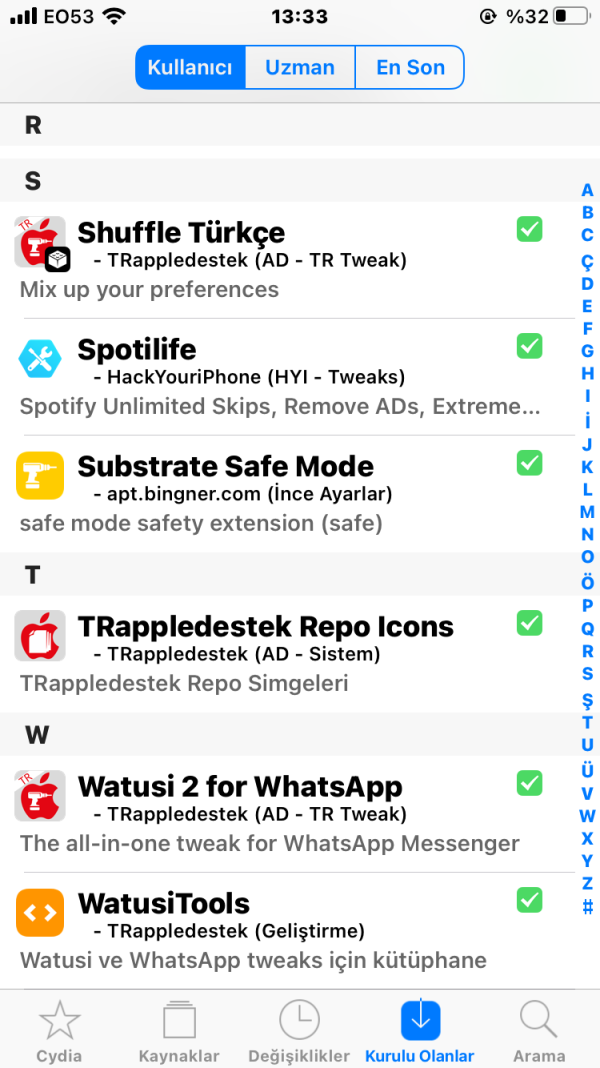This screenshot has width=600, height=1068.
Task: Switch to the Değişiklikler tab
Action: coord(300,1031)
